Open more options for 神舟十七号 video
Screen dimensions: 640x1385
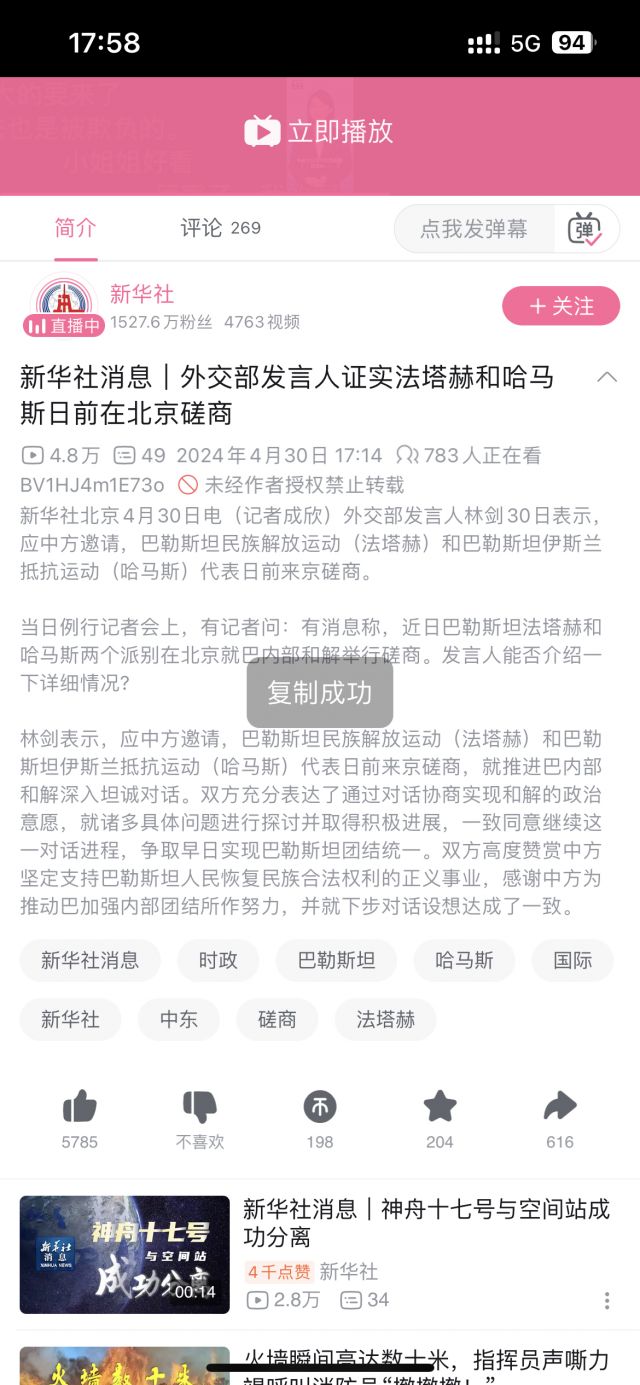(606, 1301)
